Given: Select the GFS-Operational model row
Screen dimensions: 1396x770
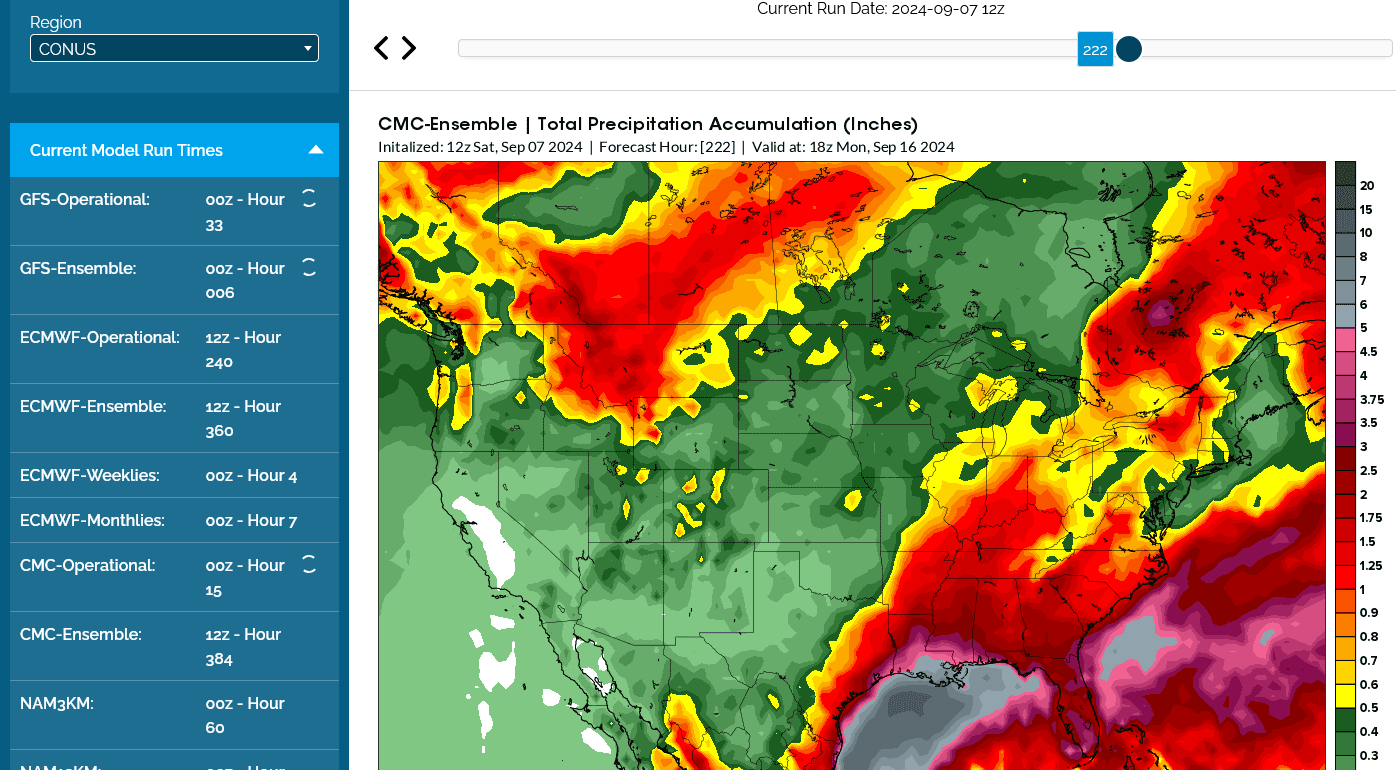Looking at the screenshot, I should point(174,212).
